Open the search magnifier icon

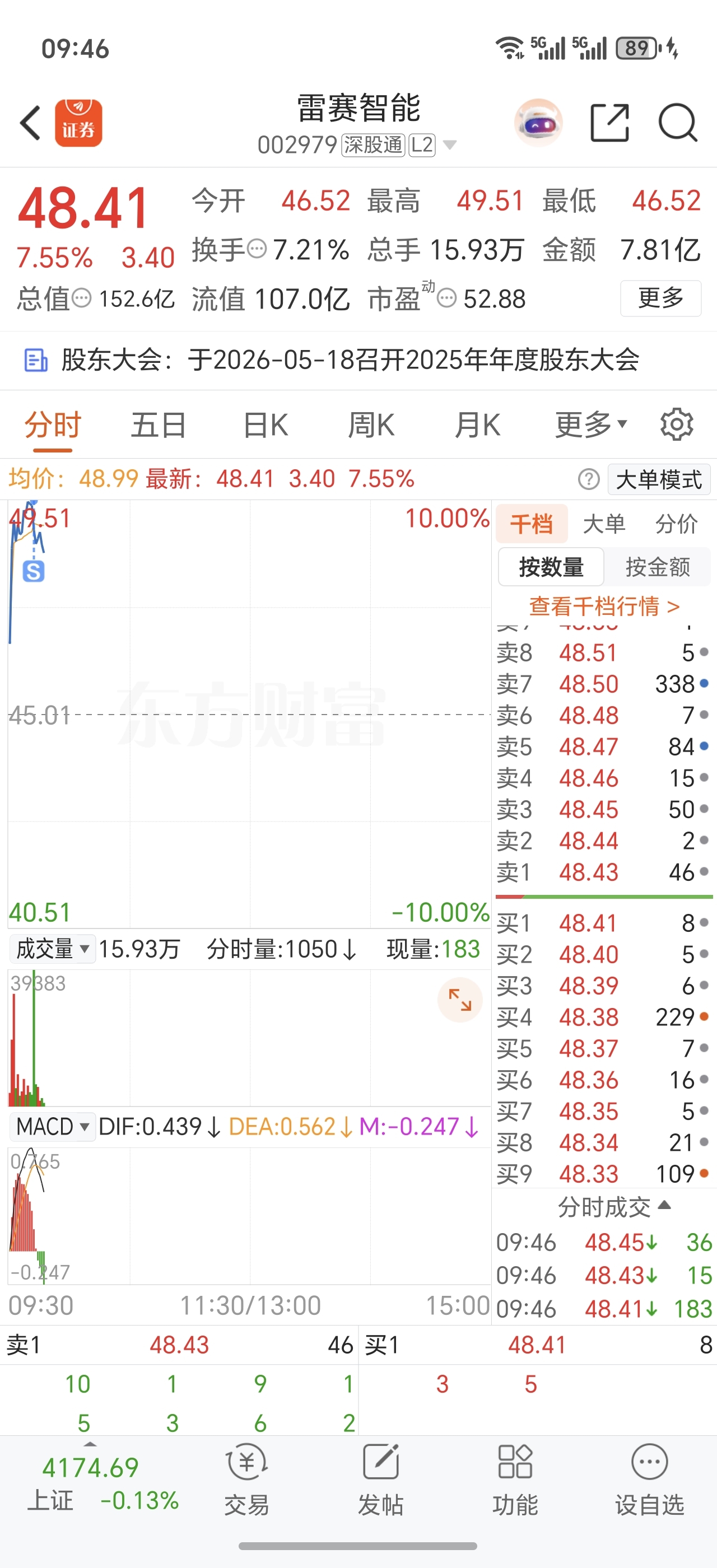click(677, 123)
